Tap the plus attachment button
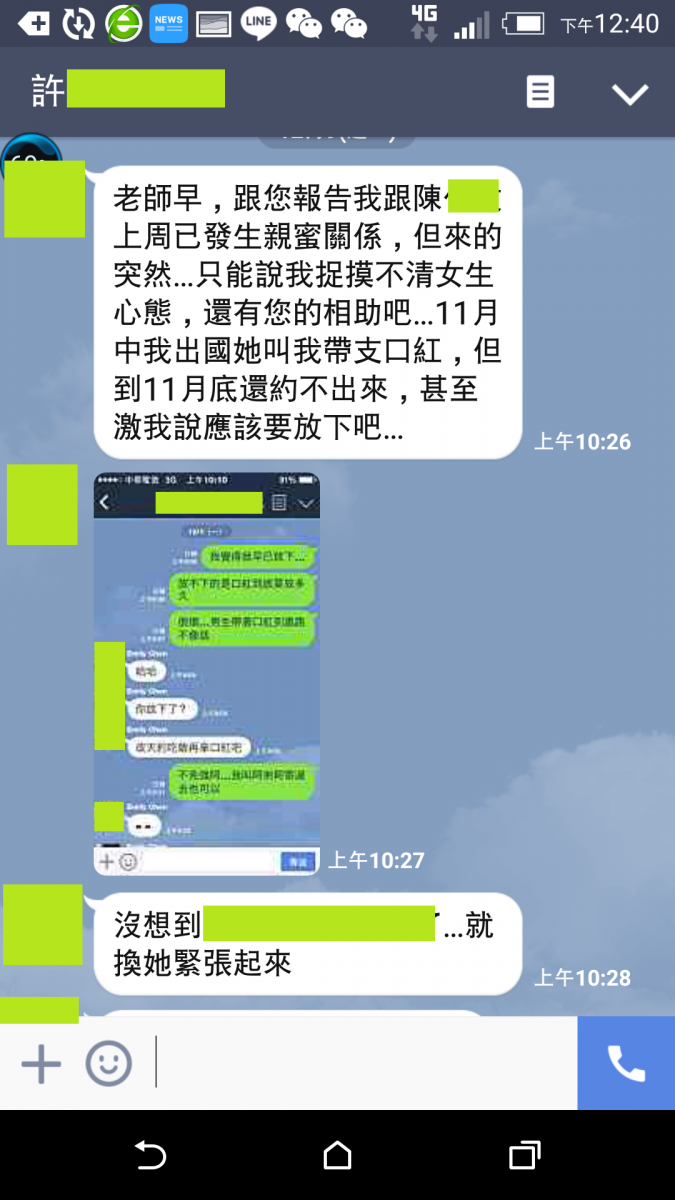This screenshot has height=1200, width=675. [x=41, y=1064]
